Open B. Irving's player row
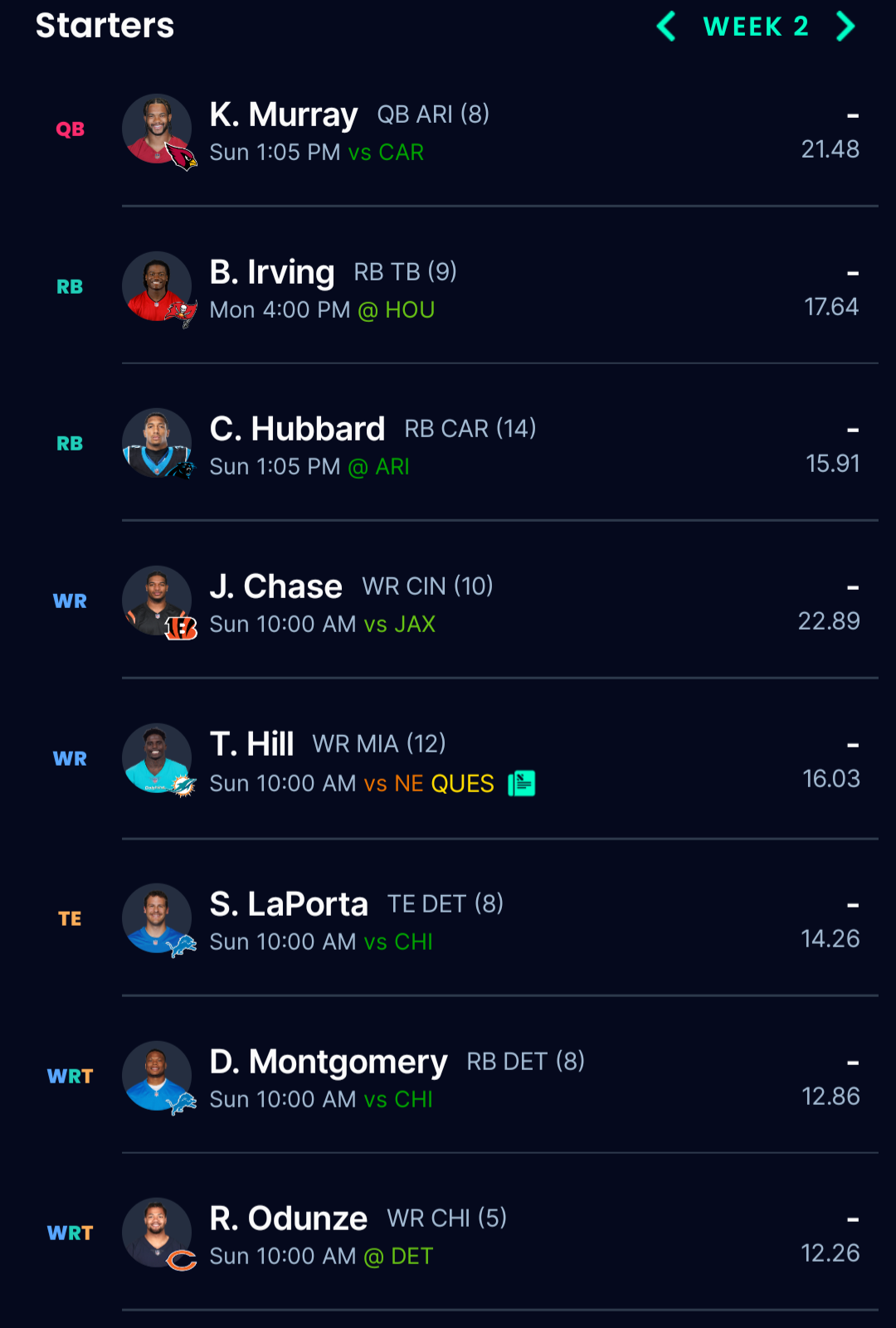 498,289
